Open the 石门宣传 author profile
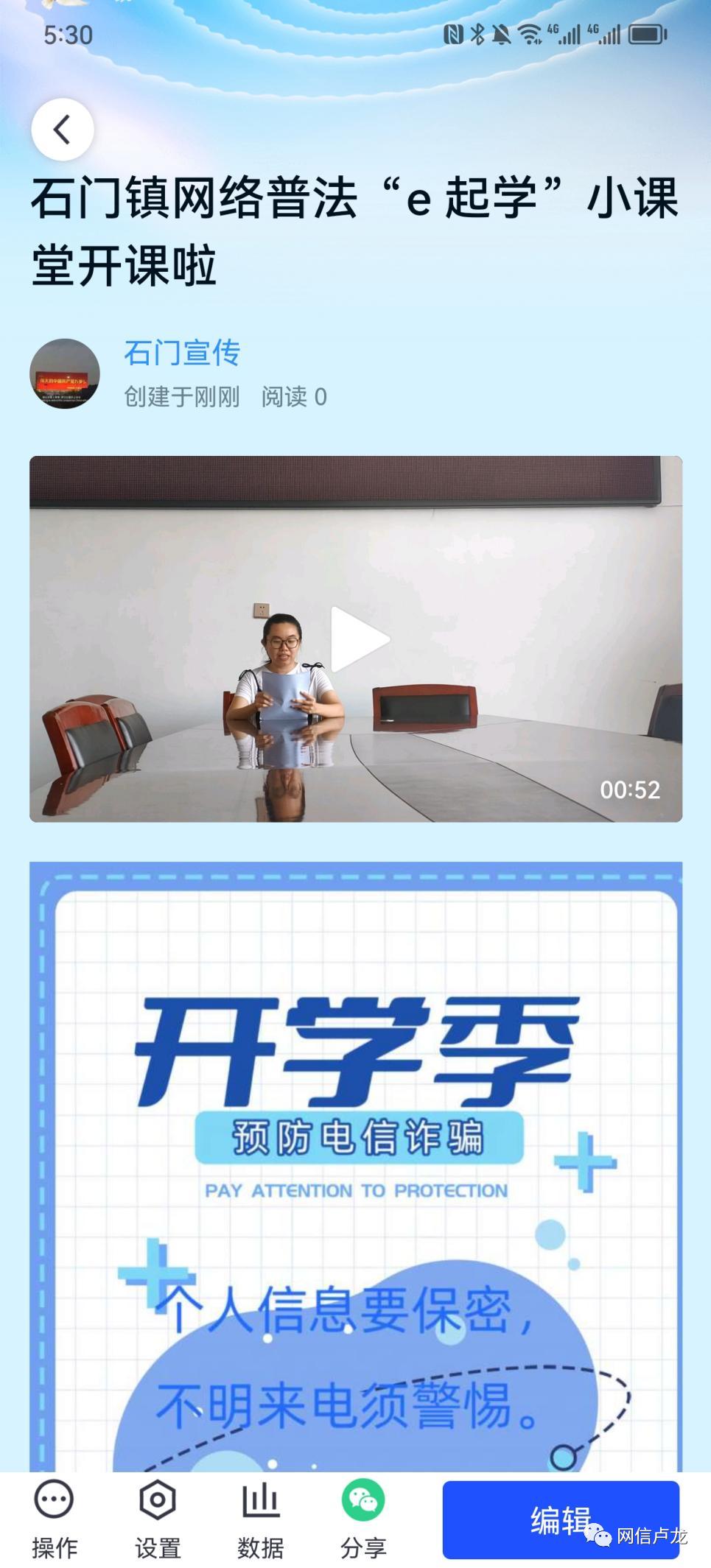 182,353
